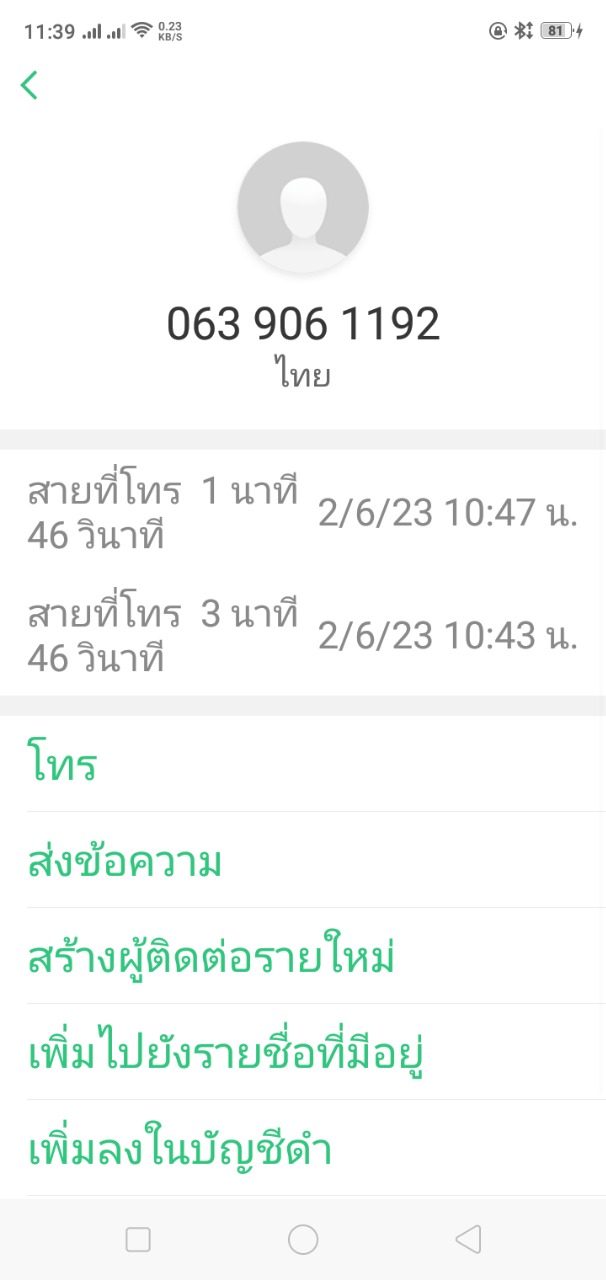This screenshot has height=1280, width=606.
Task: Open recent apps from navigation bar
Action: click(x=138, y=1240)
